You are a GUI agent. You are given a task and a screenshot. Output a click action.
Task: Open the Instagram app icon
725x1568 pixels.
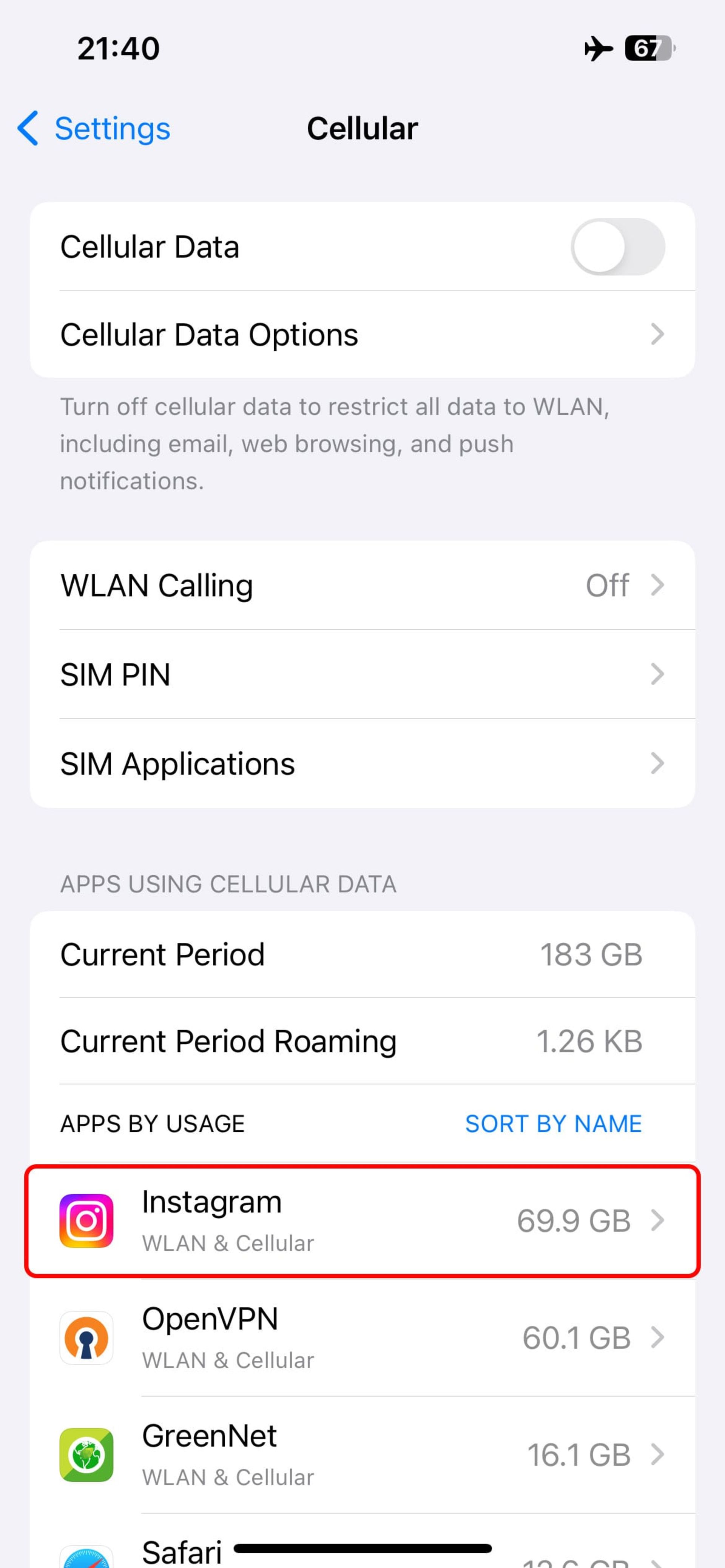(x=86, y=1219)
